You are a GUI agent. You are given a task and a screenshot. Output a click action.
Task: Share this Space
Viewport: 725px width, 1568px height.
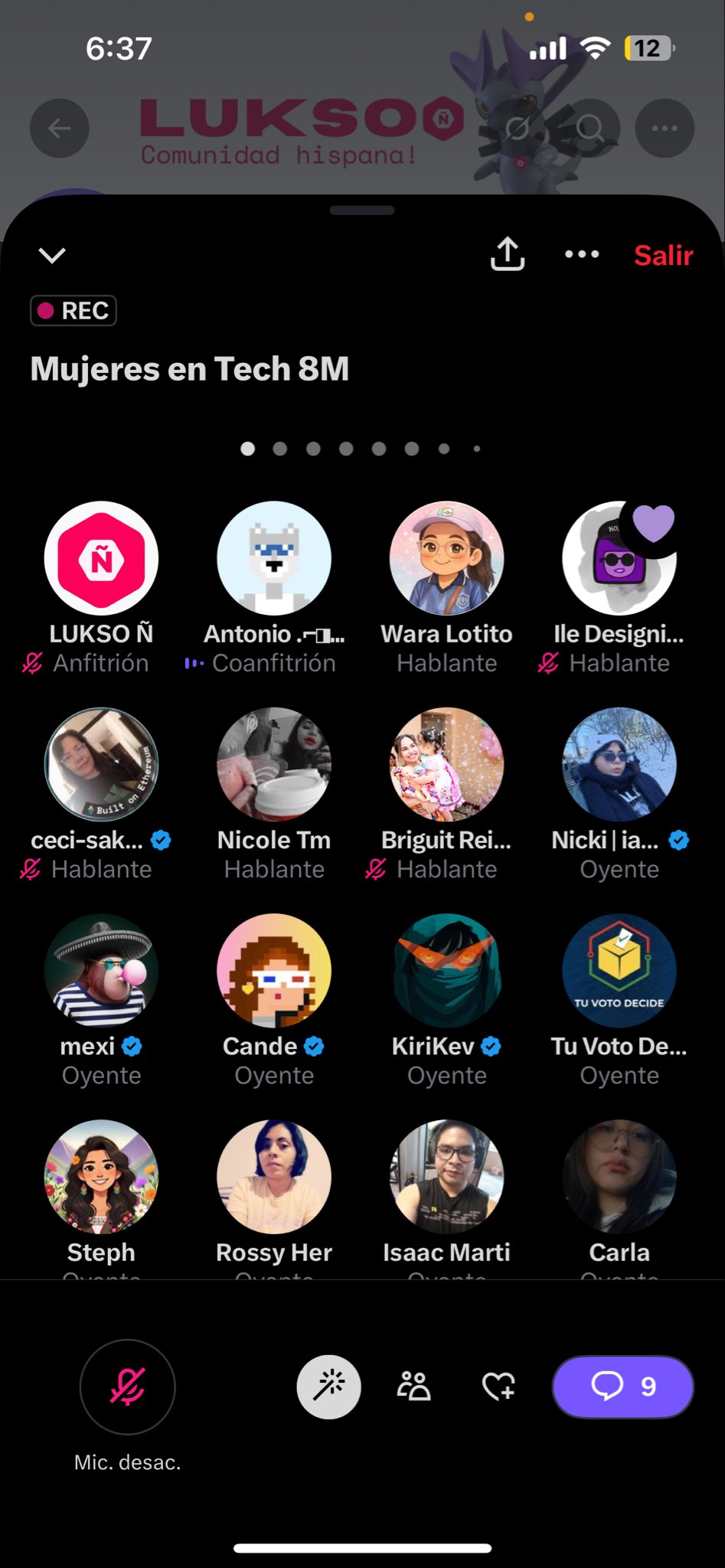pos(508,254)
